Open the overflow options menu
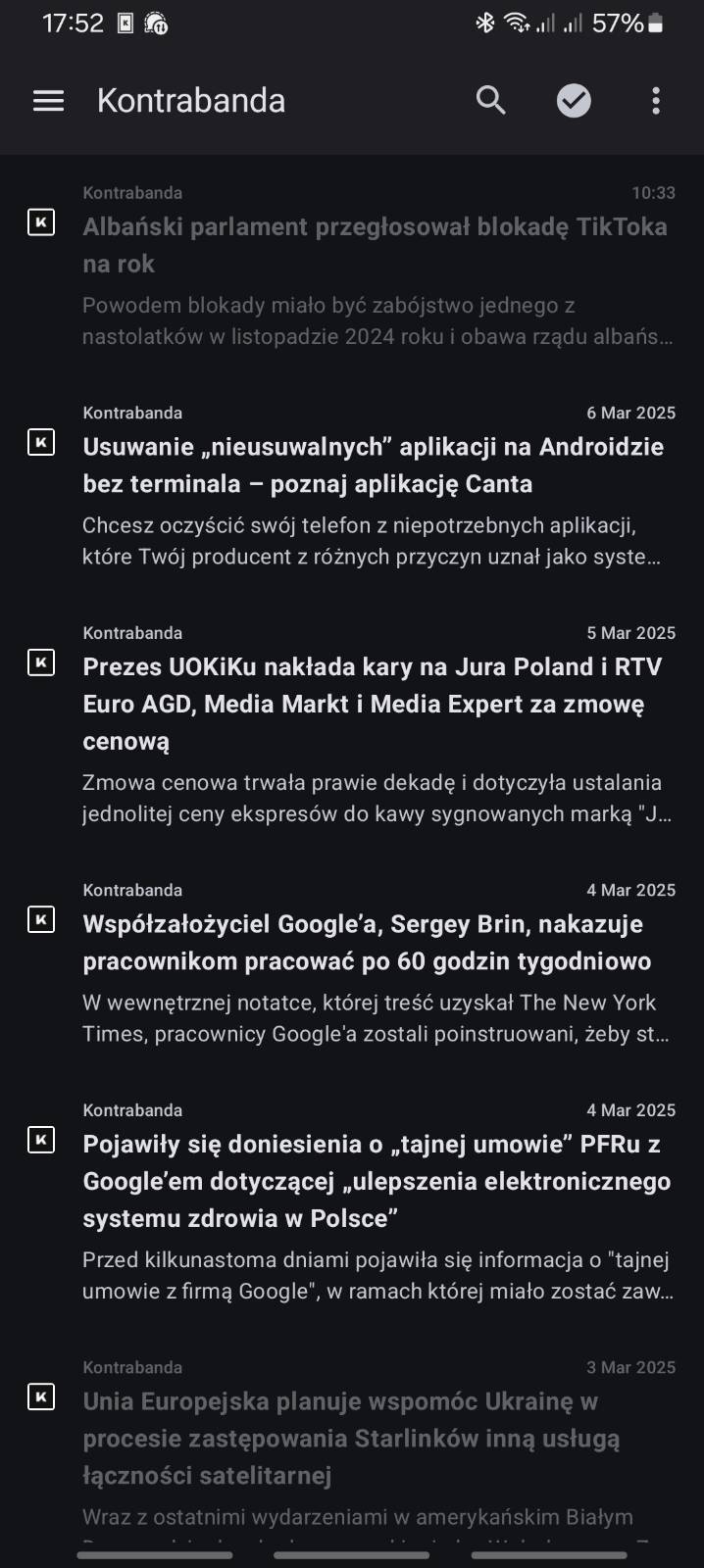 click(x=656, y=100)
